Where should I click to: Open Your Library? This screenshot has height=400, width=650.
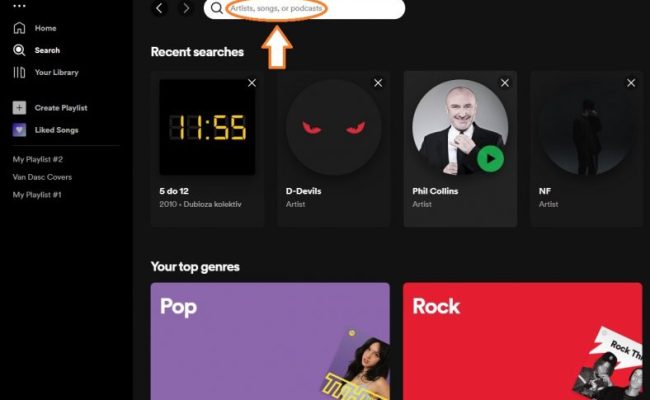[56, 72]
